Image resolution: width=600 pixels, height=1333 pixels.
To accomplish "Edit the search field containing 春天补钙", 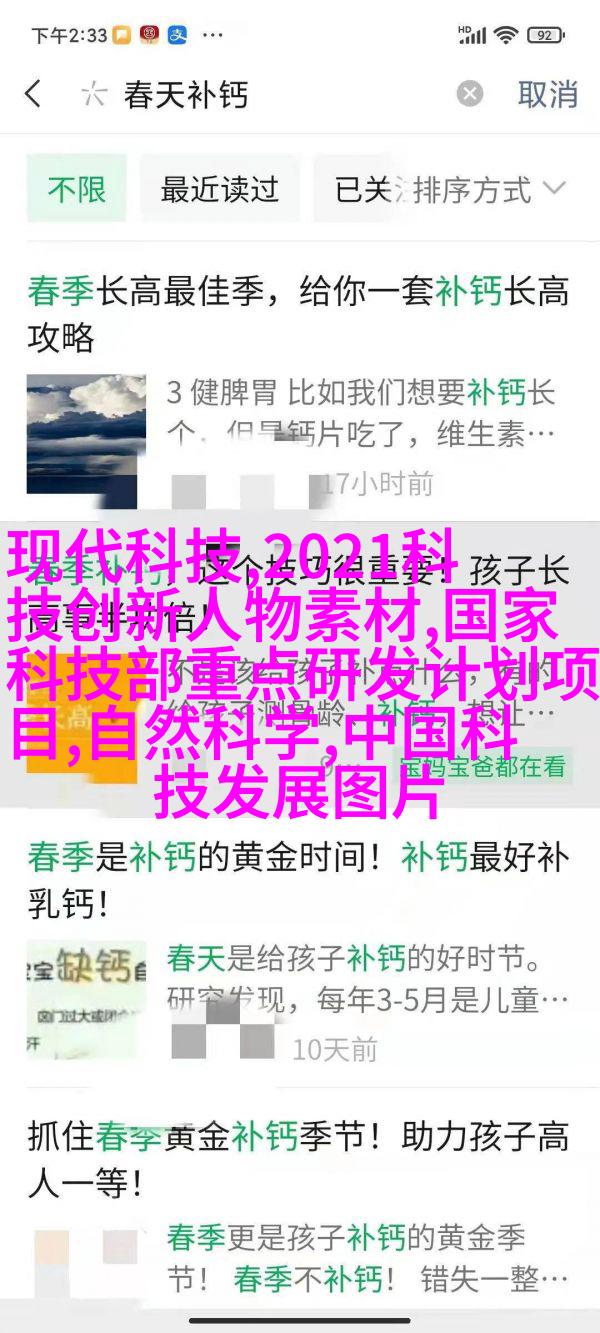I will click(270, 95).
